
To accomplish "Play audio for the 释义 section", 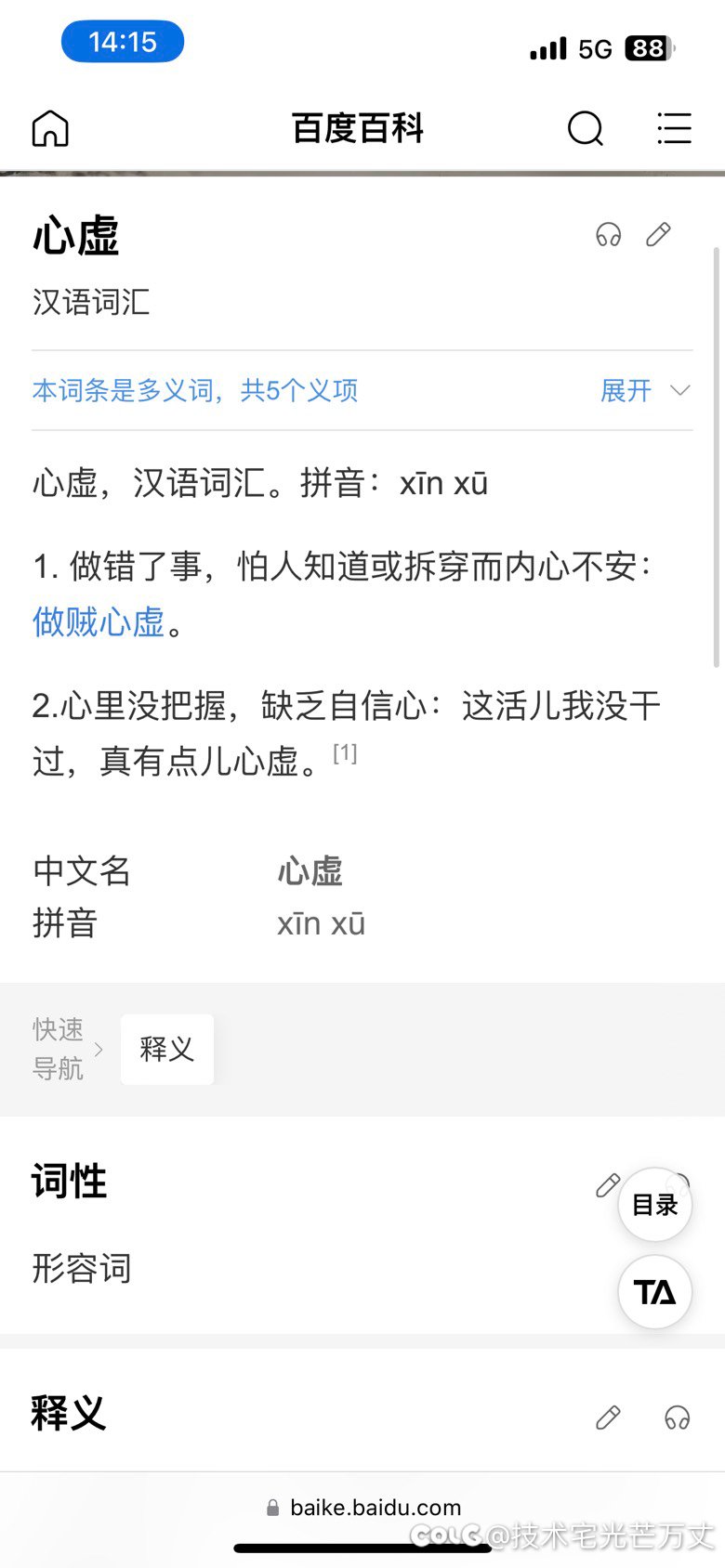I will 678,1418.
